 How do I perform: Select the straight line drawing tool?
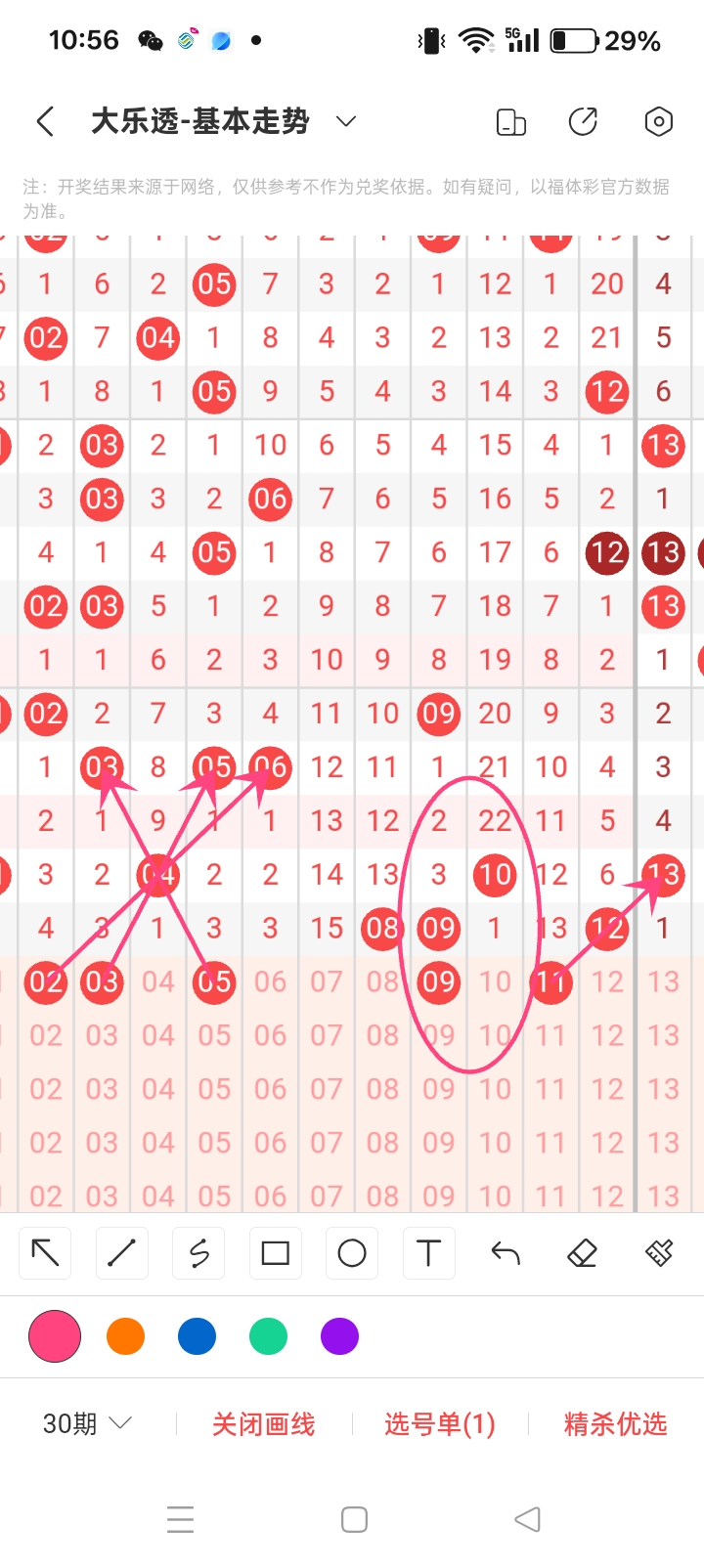[x=122, y=1253]
